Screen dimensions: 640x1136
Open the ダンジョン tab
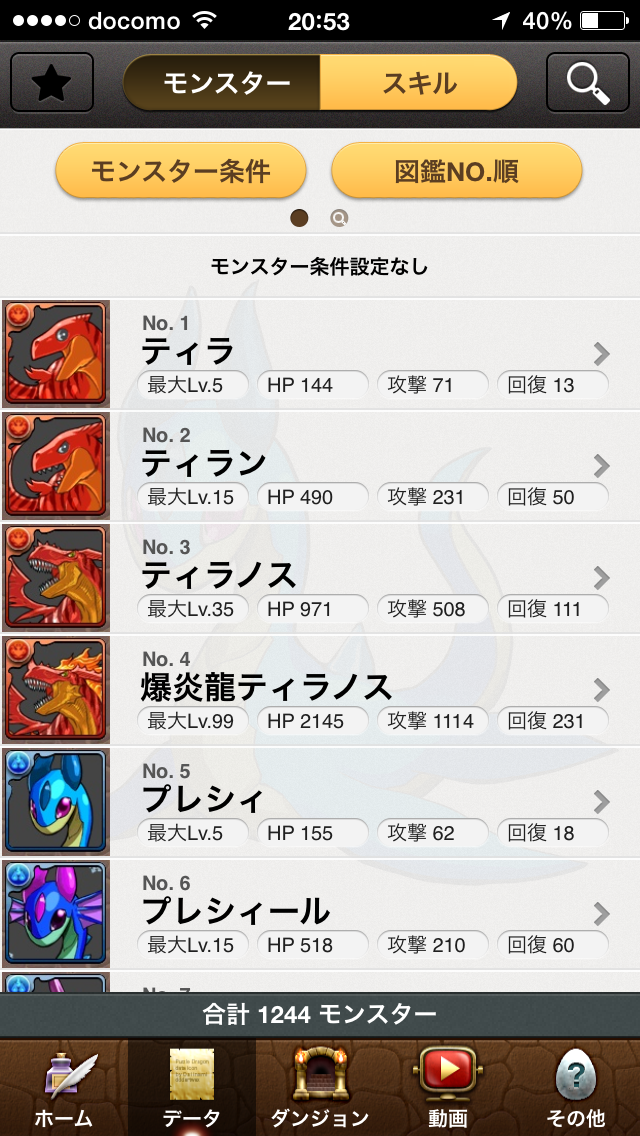pos(320,1088)
